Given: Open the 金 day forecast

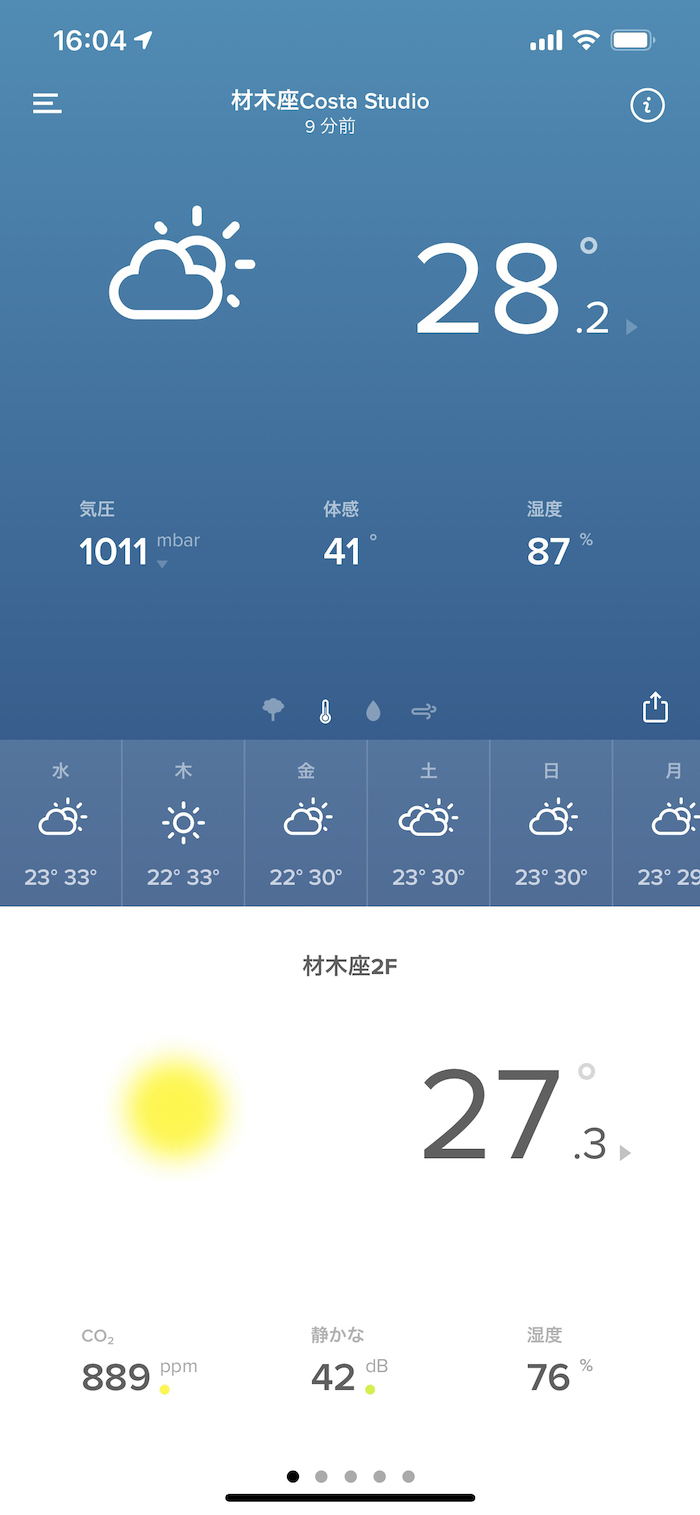Looking at the screenshot, I should tap(306, 823).
